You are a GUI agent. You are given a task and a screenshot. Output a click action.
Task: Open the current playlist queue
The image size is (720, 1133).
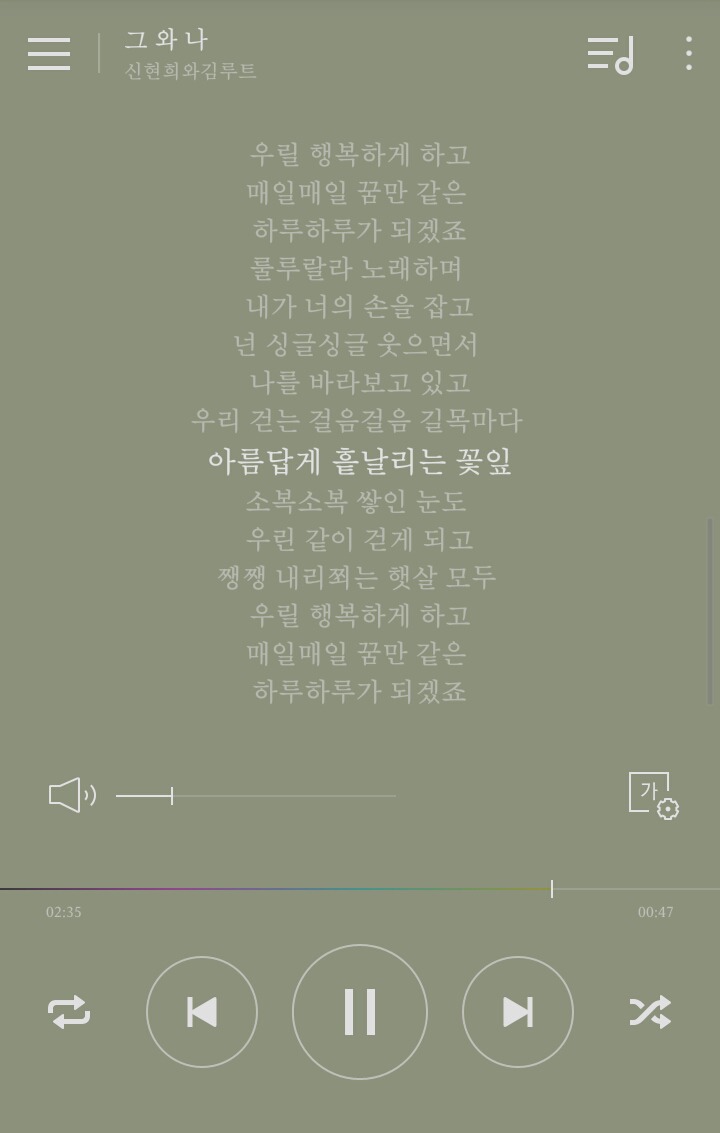pos(610,55)
